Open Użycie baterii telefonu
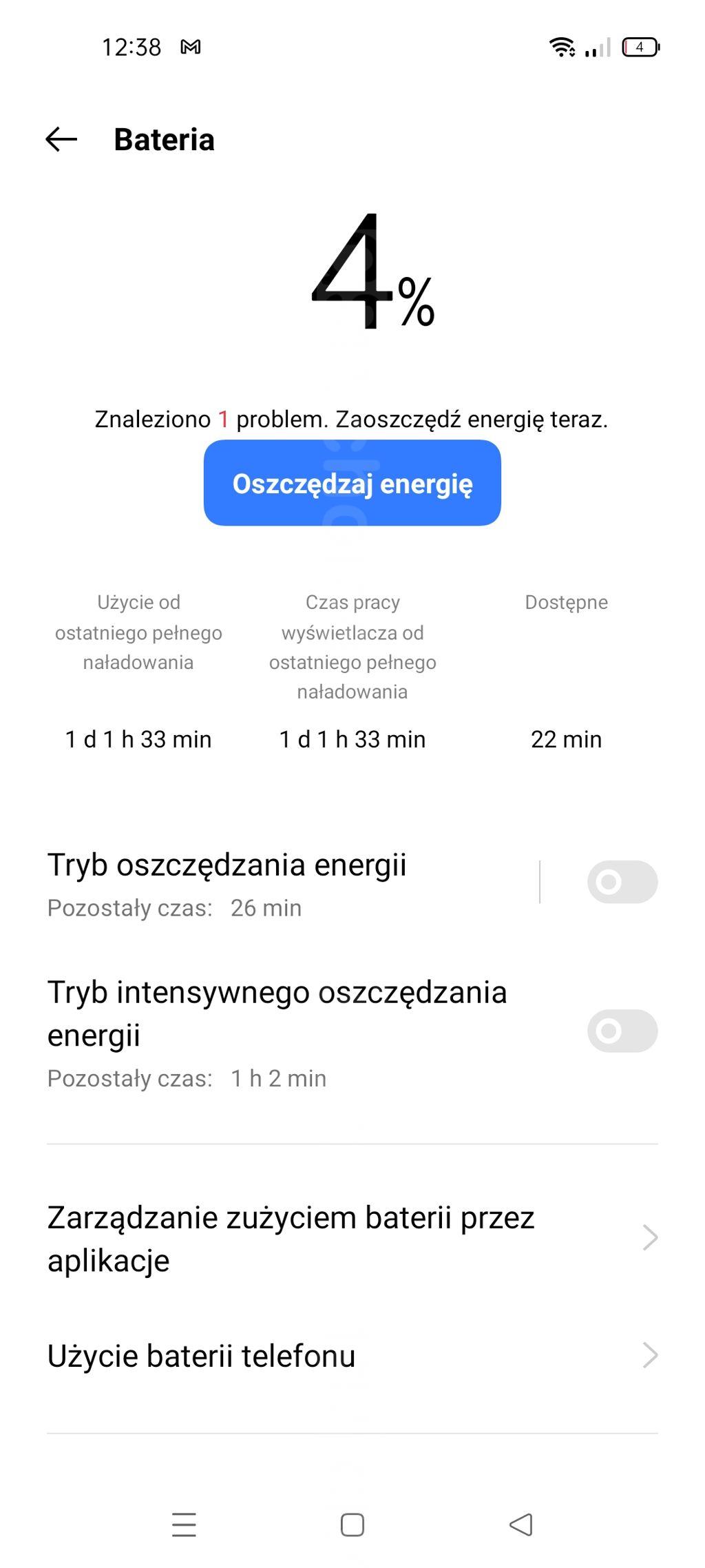 (x=352, y=1355)
